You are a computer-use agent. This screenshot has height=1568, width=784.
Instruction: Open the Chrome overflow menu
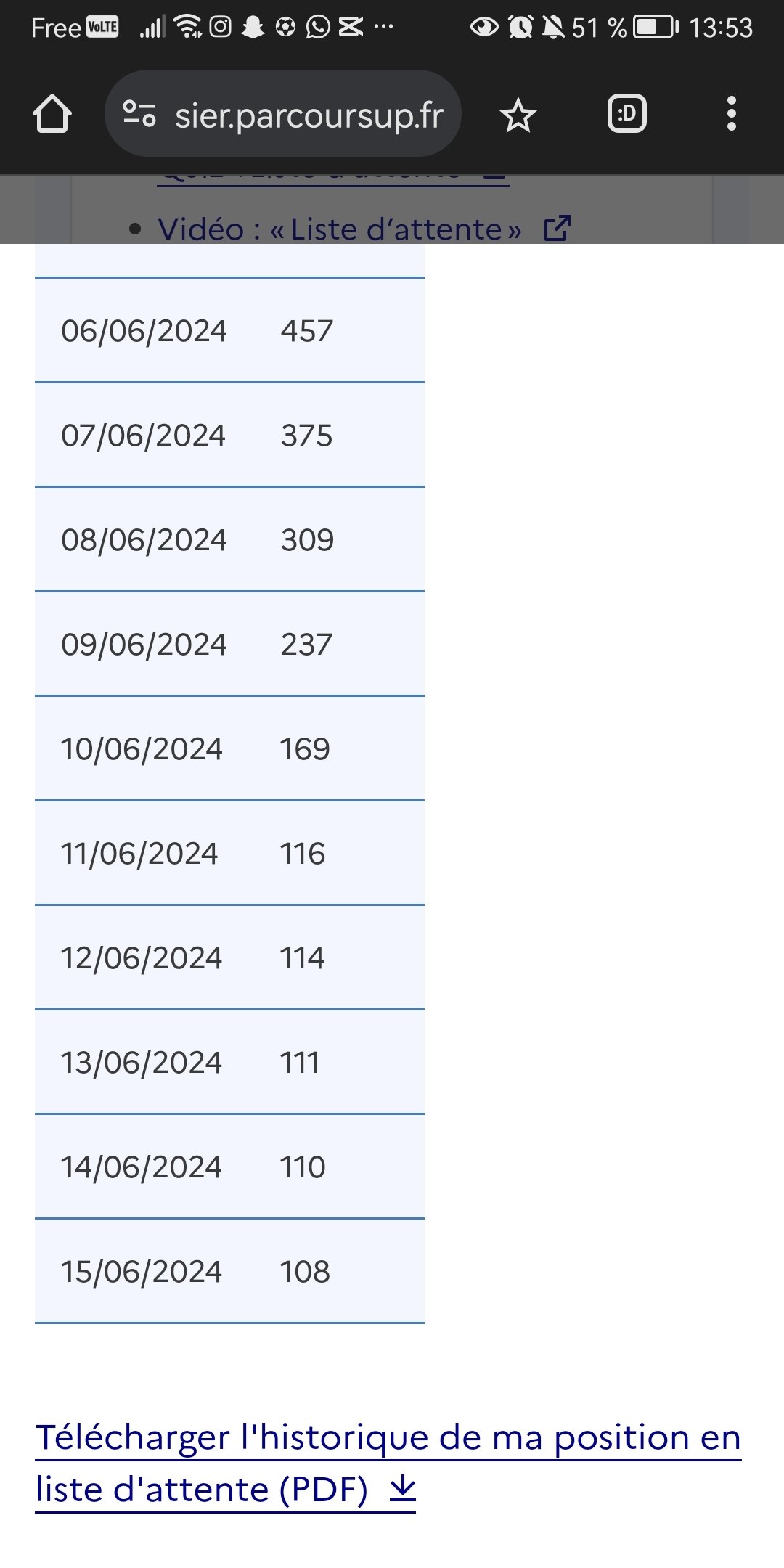coord(731,114)
